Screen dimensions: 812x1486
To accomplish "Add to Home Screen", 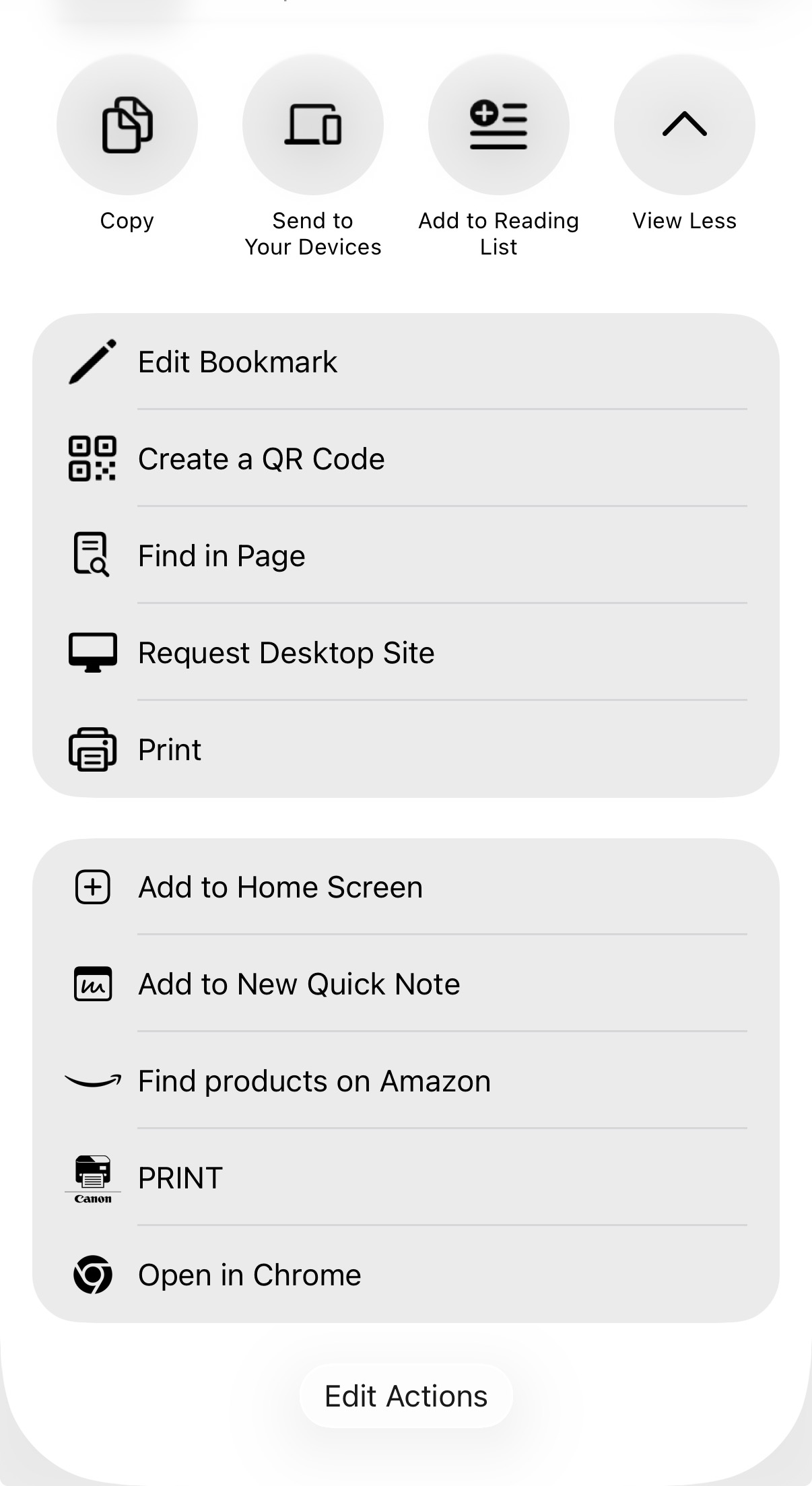I will 406,887.
